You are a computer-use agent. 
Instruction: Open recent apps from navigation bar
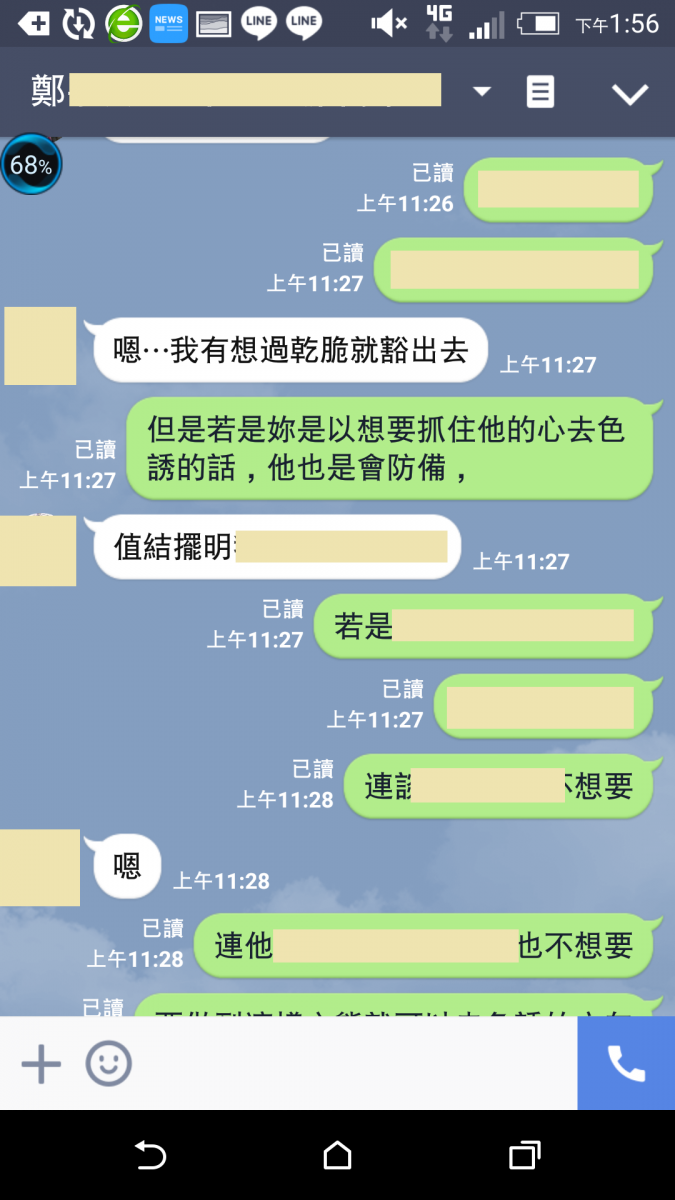[524, 1156]
